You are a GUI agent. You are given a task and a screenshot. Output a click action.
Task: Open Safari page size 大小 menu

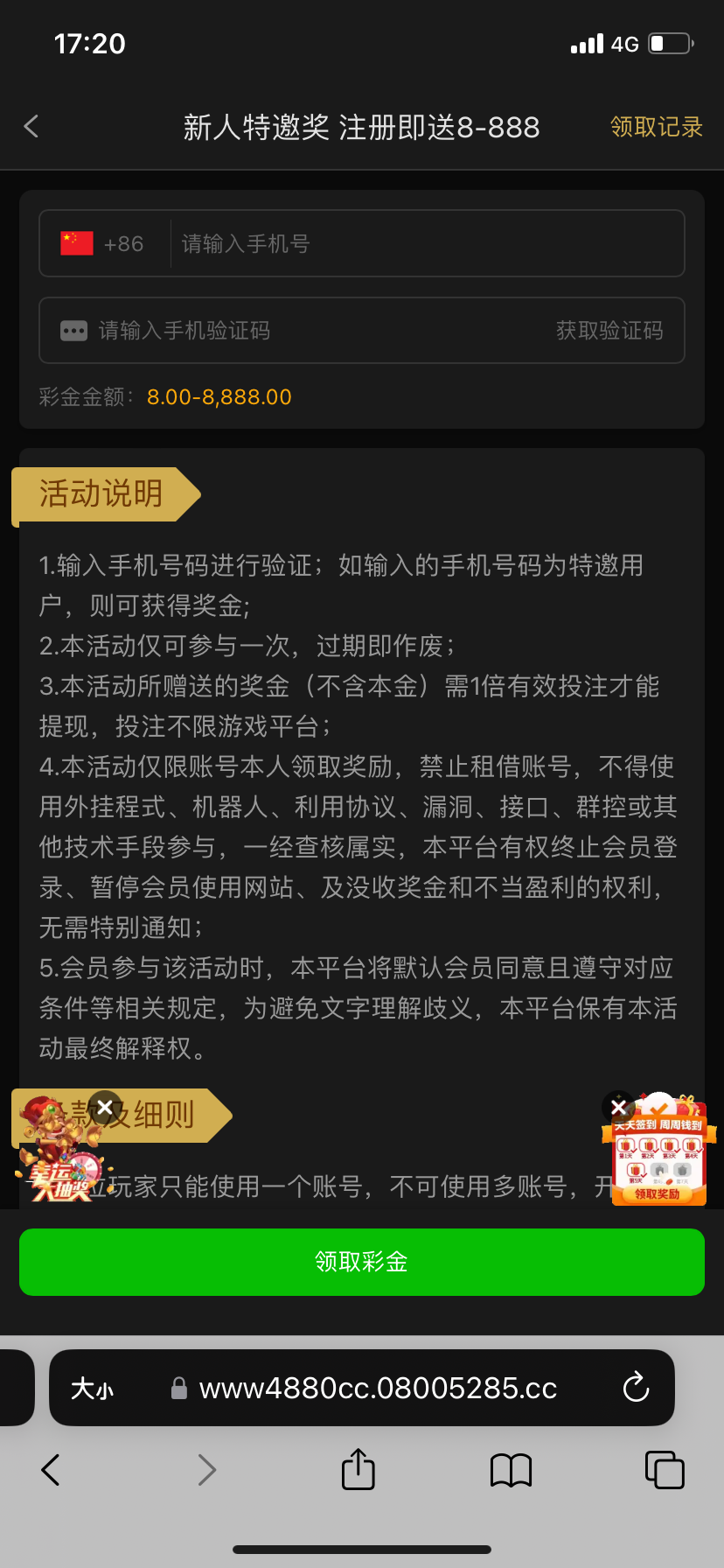point(92,1389)
